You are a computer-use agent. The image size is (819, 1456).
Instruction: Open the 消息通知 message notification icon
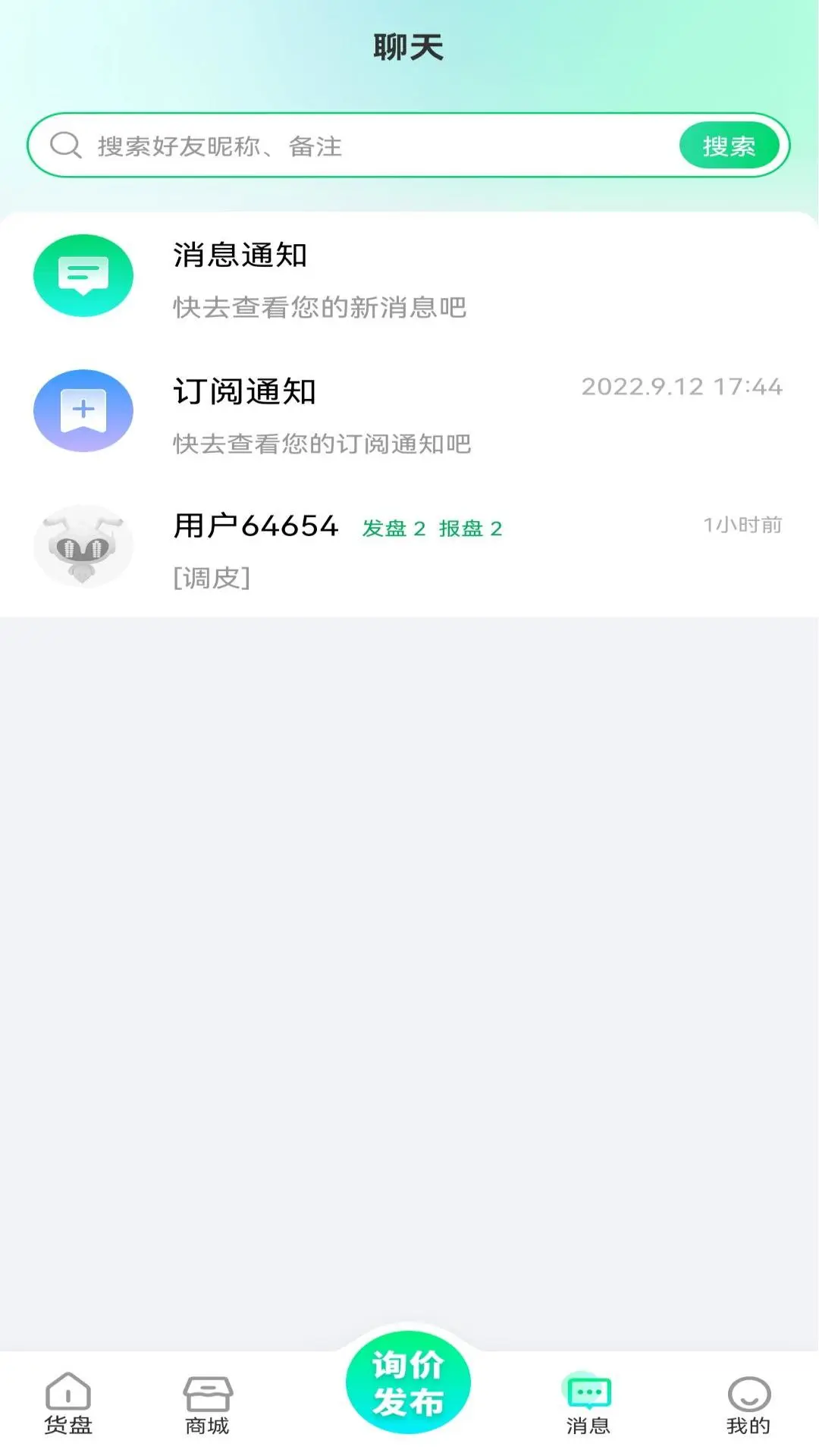pyautogui.click(x=83, y=275)
